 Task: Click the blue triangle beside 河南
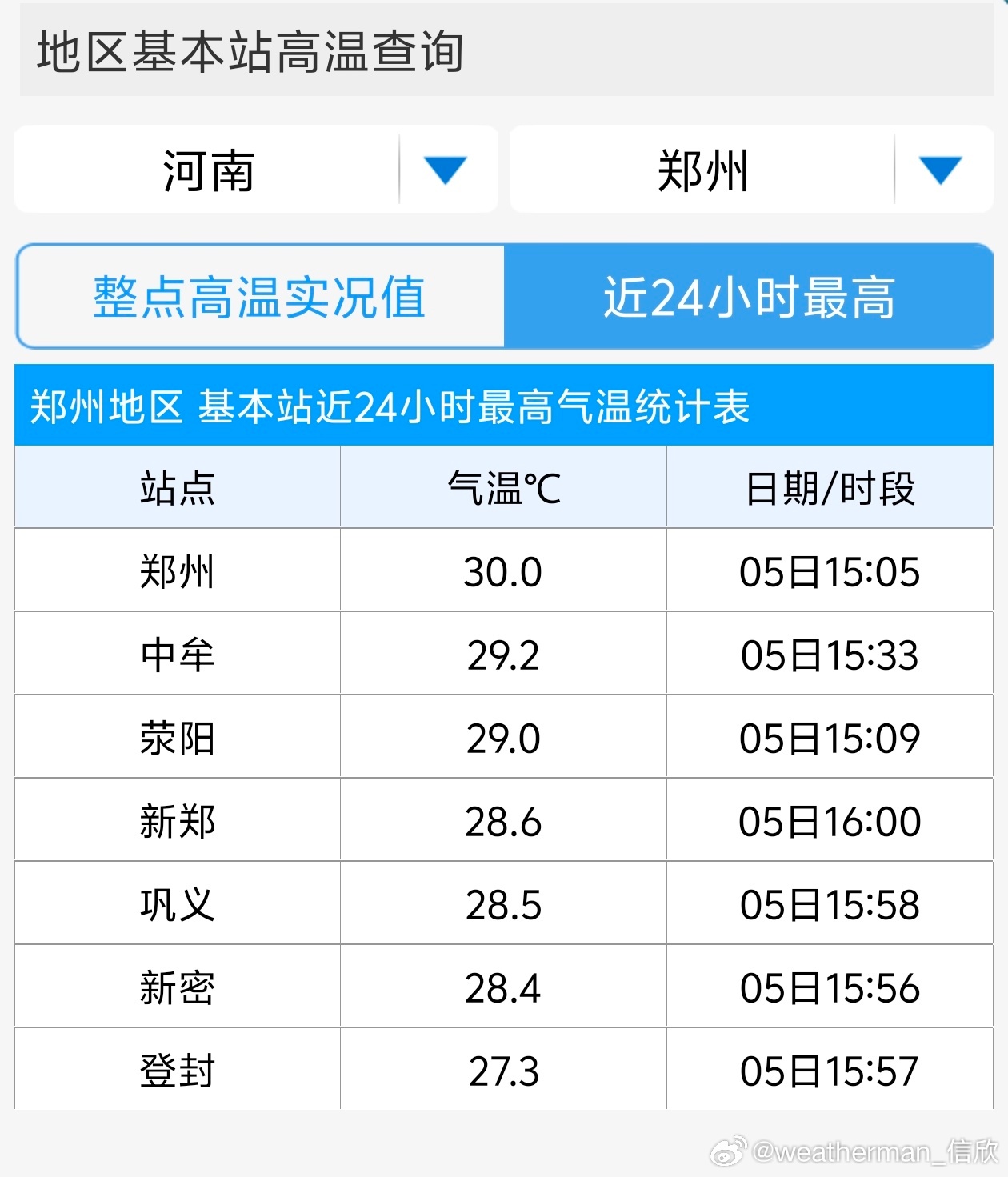446,170
